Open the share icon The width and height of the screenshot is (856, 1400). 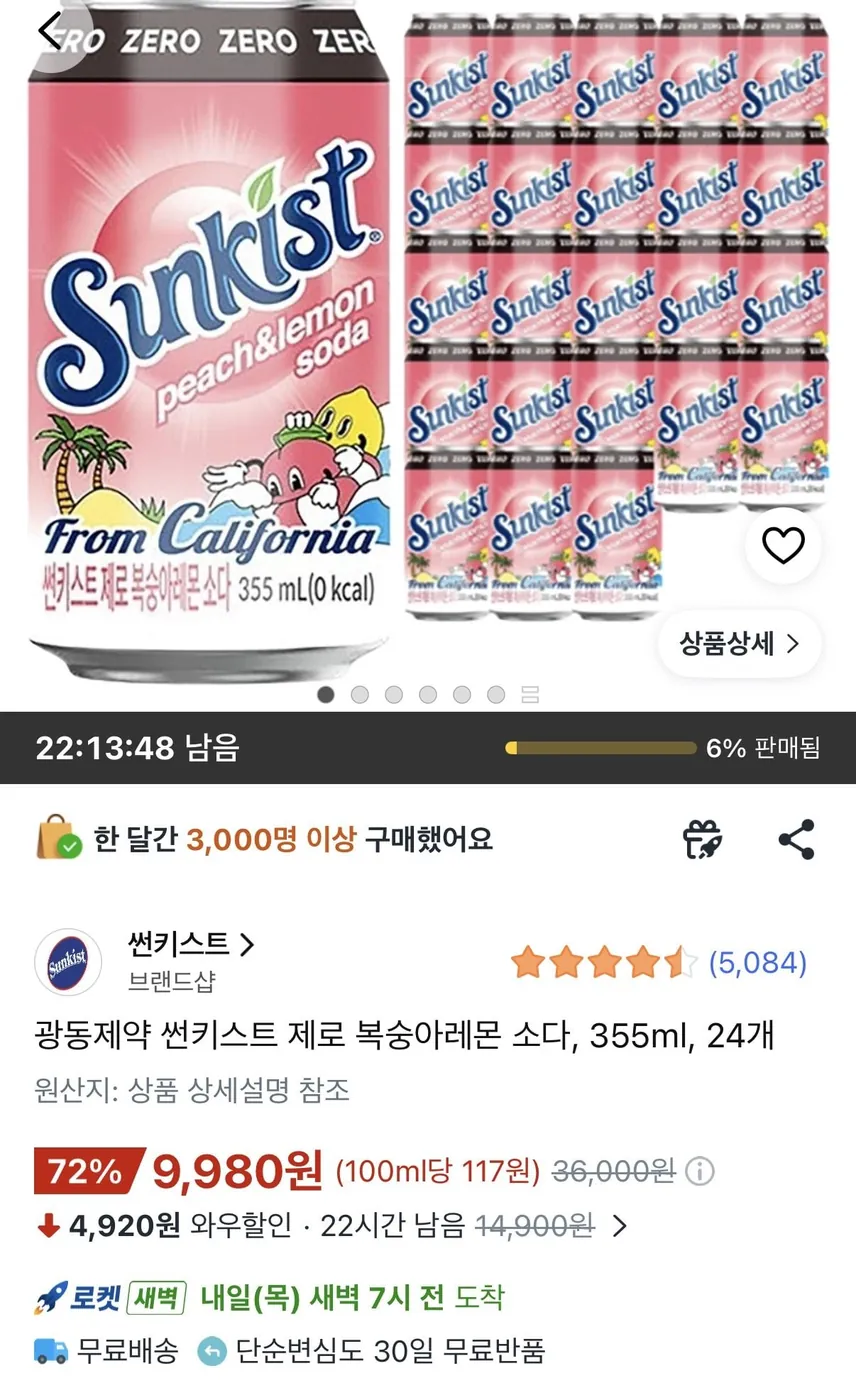pos(797,840)
